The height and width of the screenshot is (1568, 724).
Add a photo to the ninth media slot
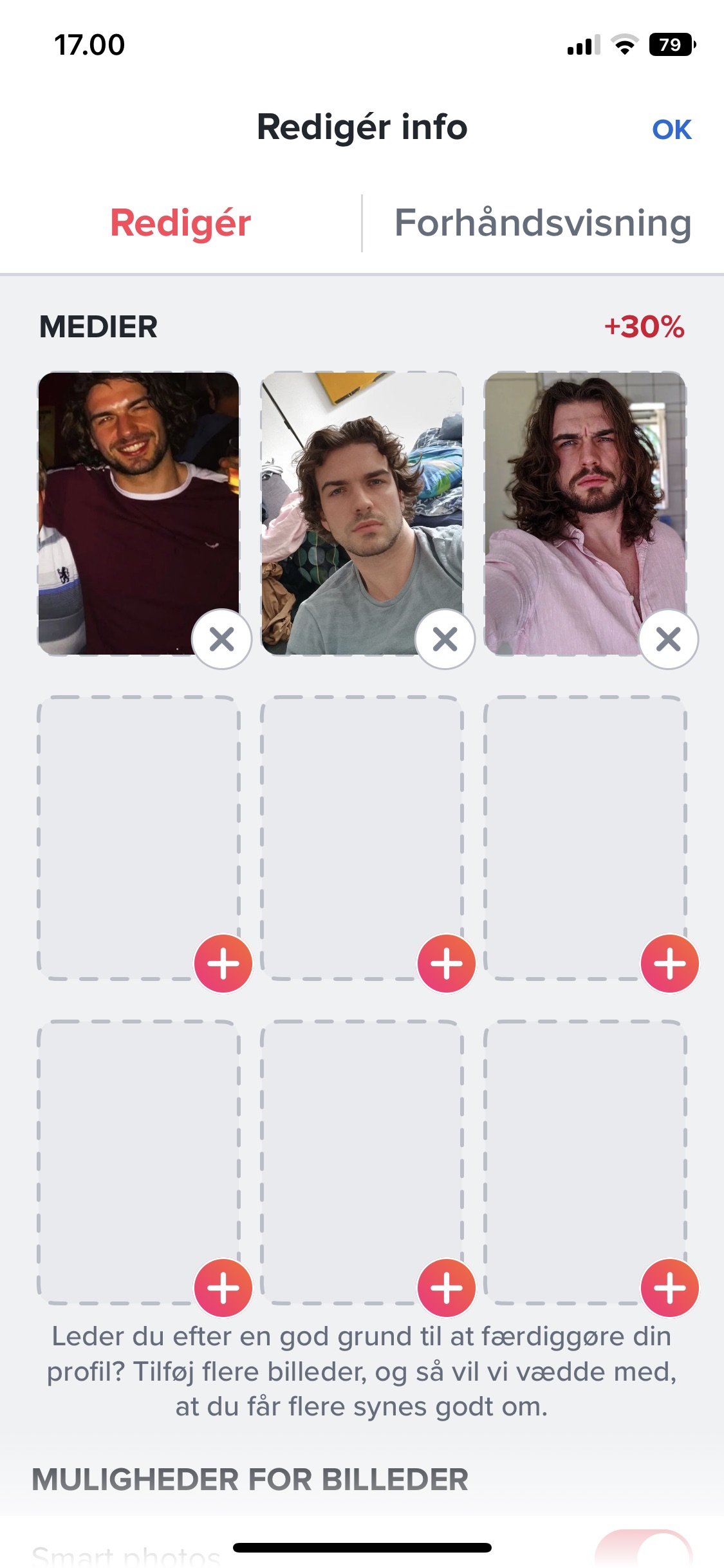(x=670, y=1288)
